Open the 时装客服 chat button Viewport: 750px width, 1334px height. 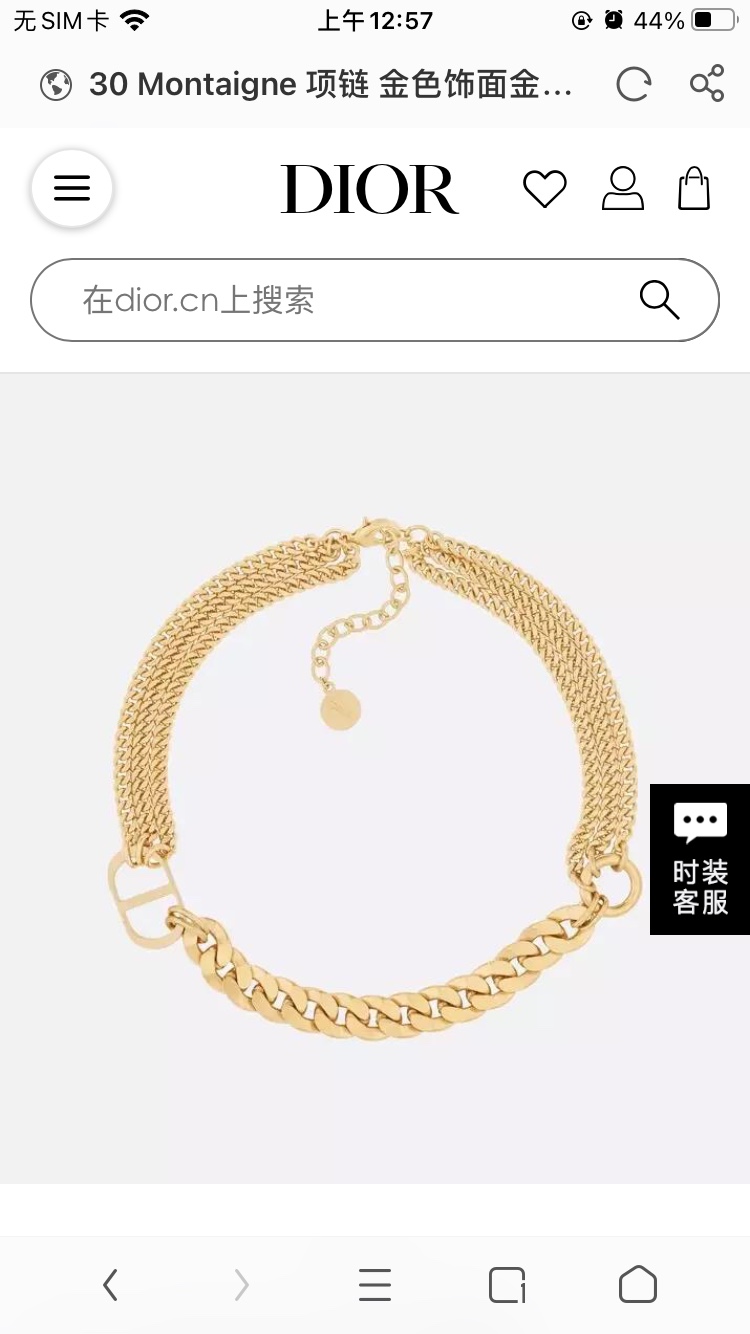[x=700, y=859]
